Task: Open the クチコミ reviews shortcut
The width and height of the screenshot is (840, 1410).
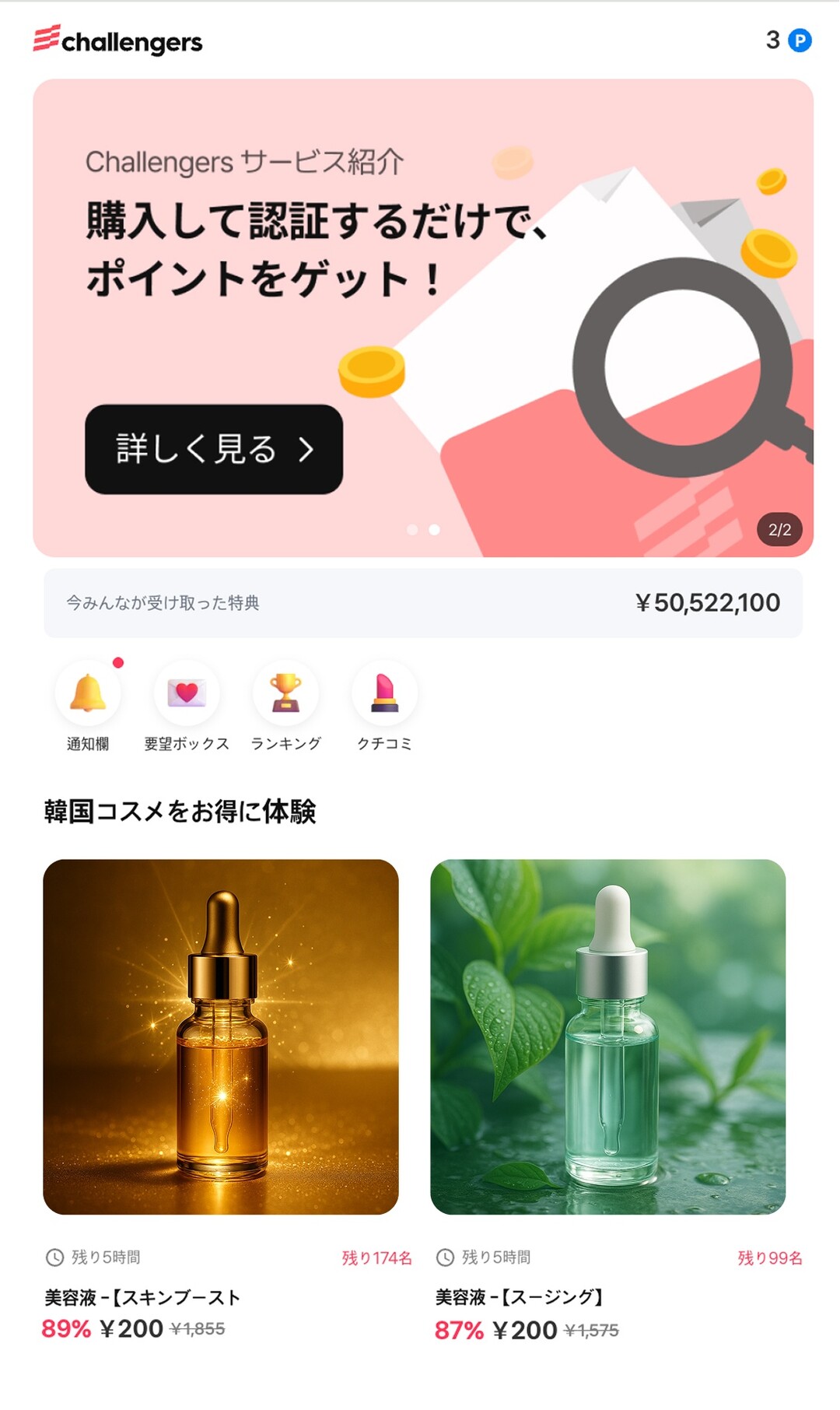Action: (x=384, y=693)
